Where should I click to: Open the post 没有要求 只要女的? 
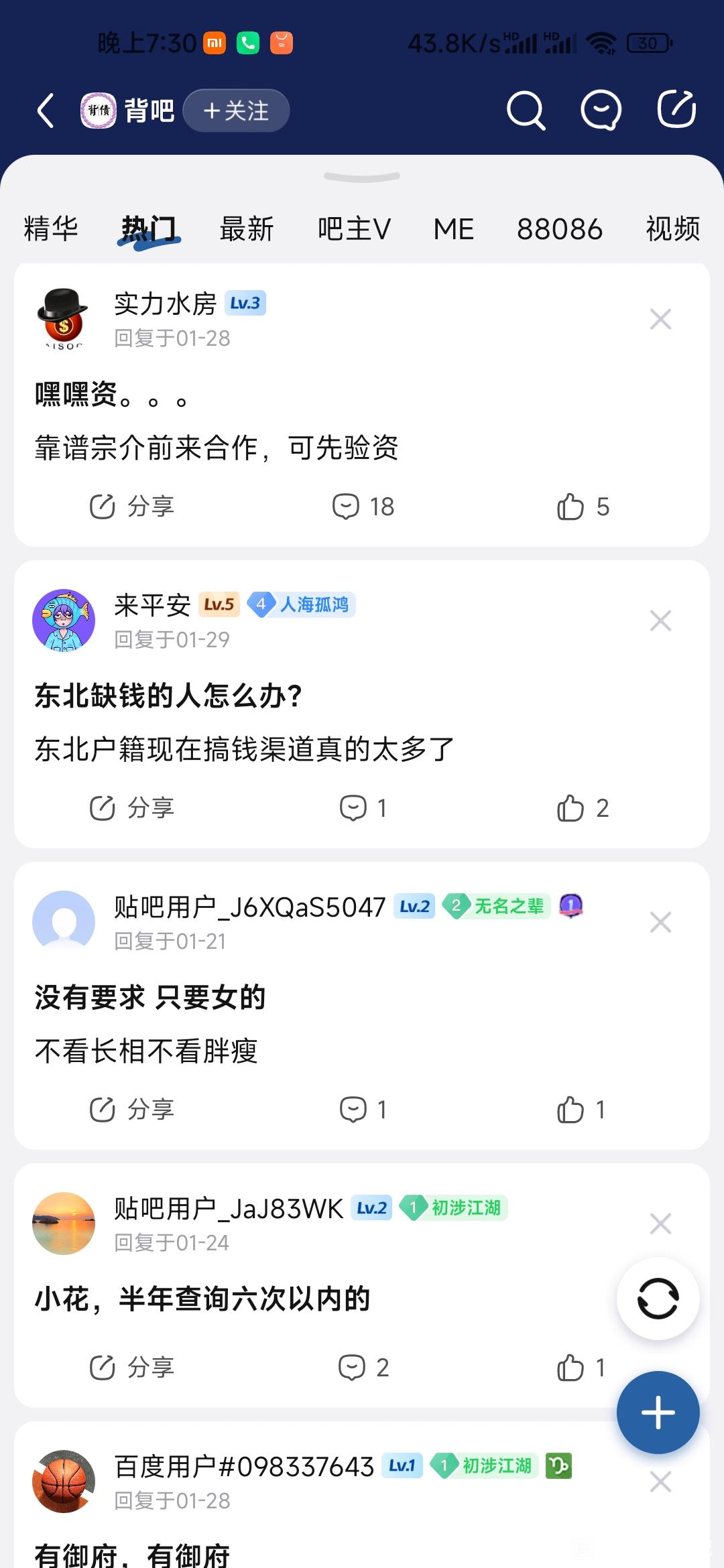pyautogui.click(x=150, y=997)
